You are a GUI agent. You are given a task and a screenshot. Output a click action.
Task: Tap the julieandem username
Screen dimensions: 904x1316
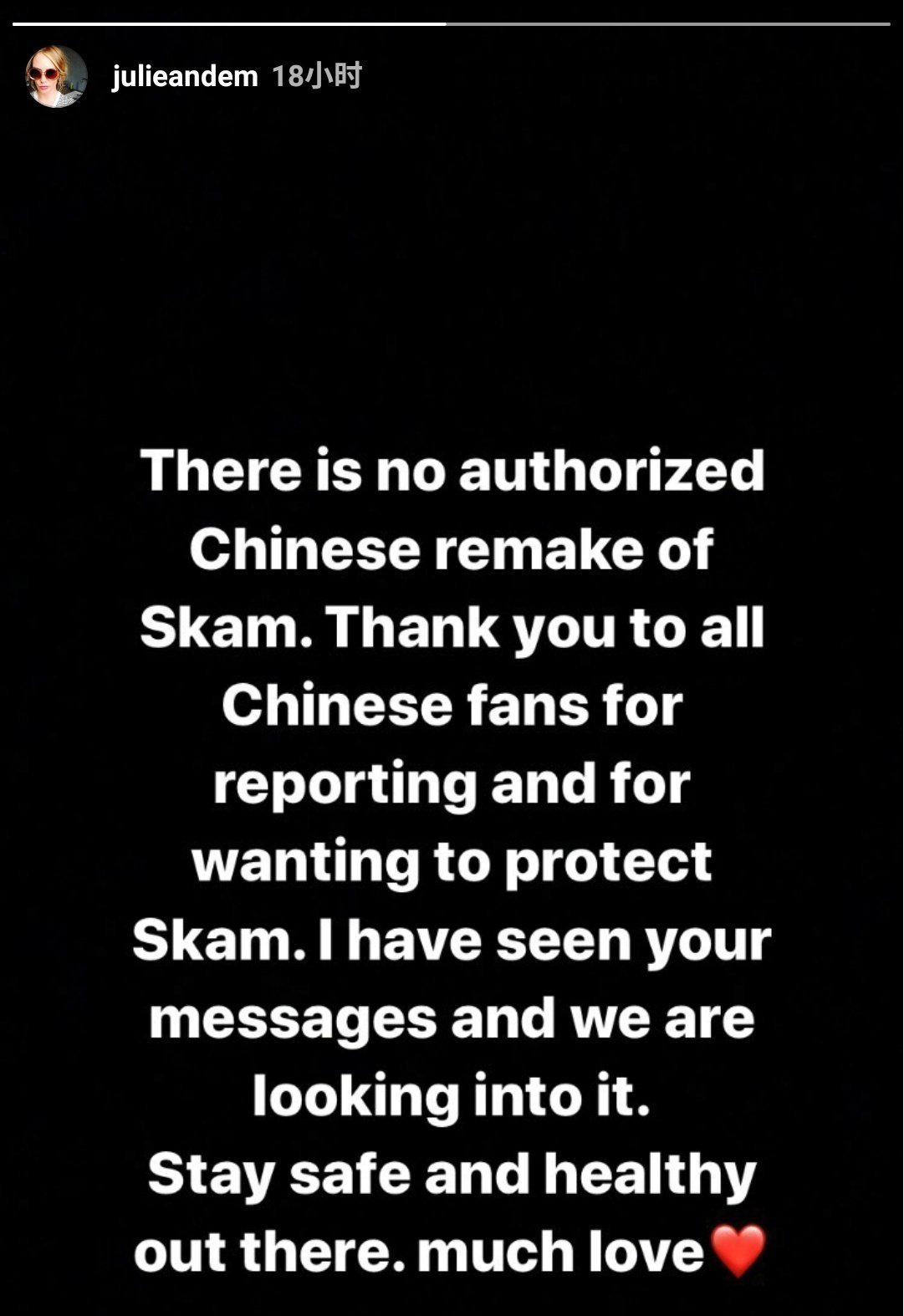click(x=185, y=77)
